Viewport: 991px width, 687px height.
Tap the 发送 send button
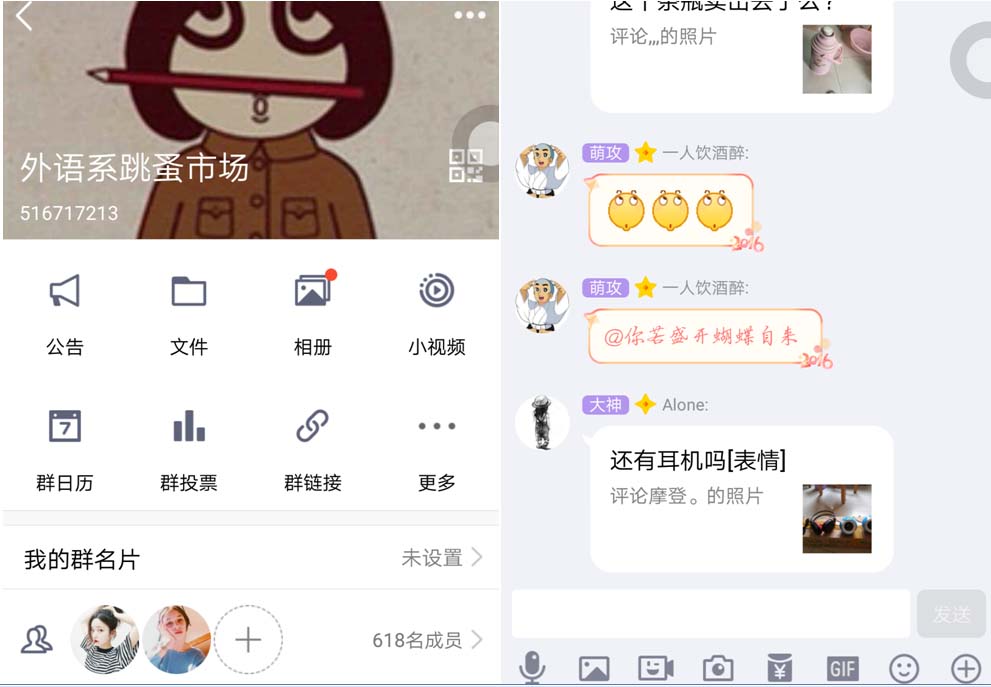pos(951,614)
